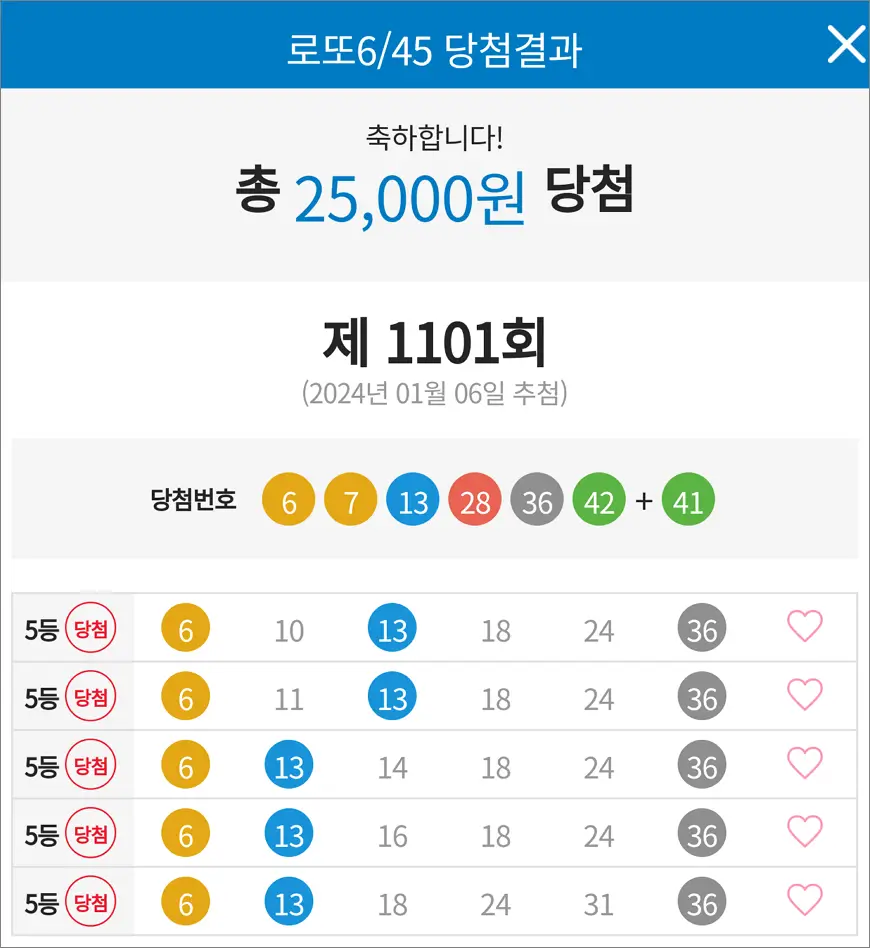Favorite the row containing number 10
This screenshot has width=870, height=948.
(805, 627)
